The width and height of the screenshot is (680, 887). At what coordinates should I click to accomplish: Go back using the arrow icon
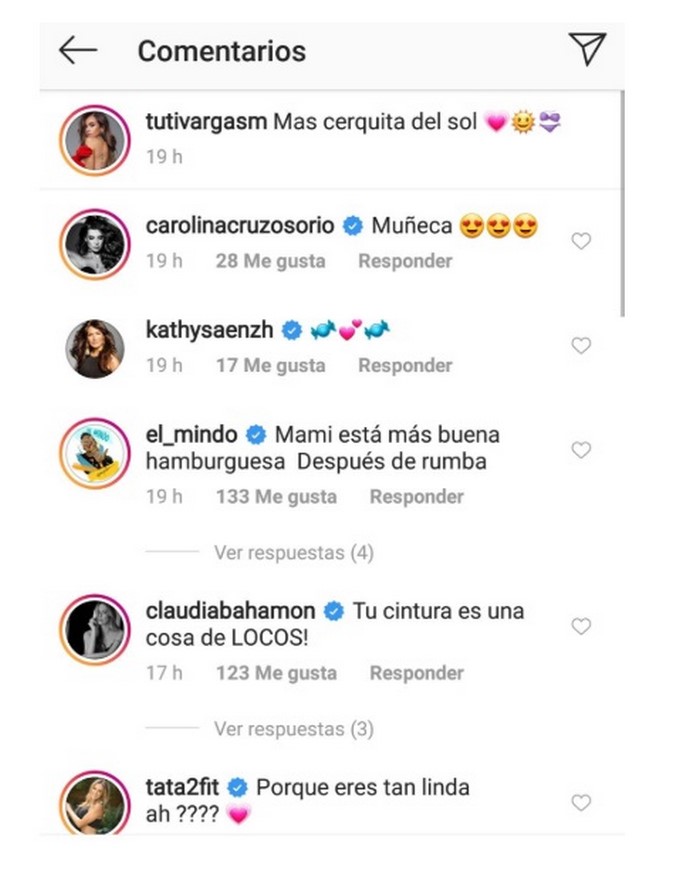[78, 50]
